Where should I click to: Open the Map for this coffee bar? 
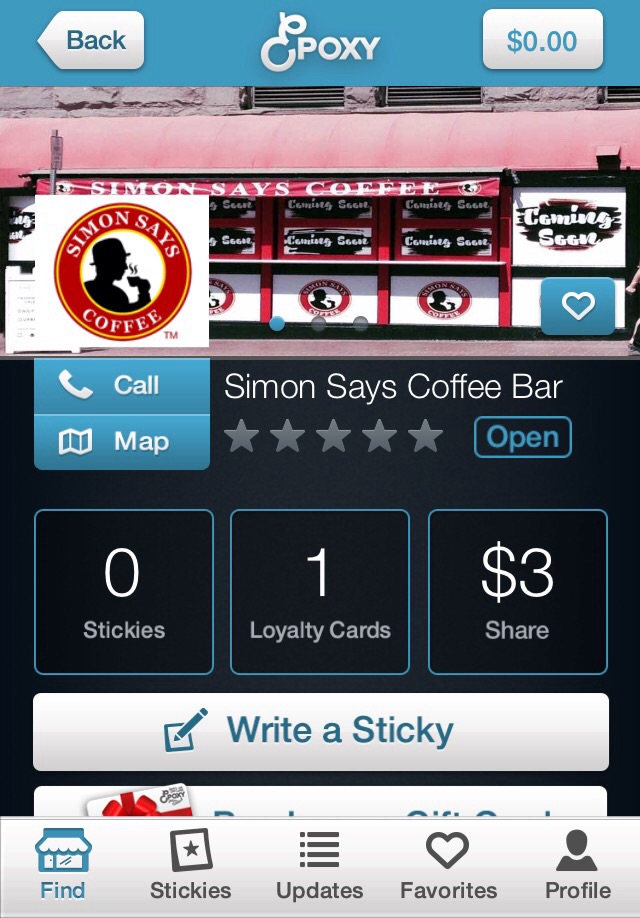122,441
